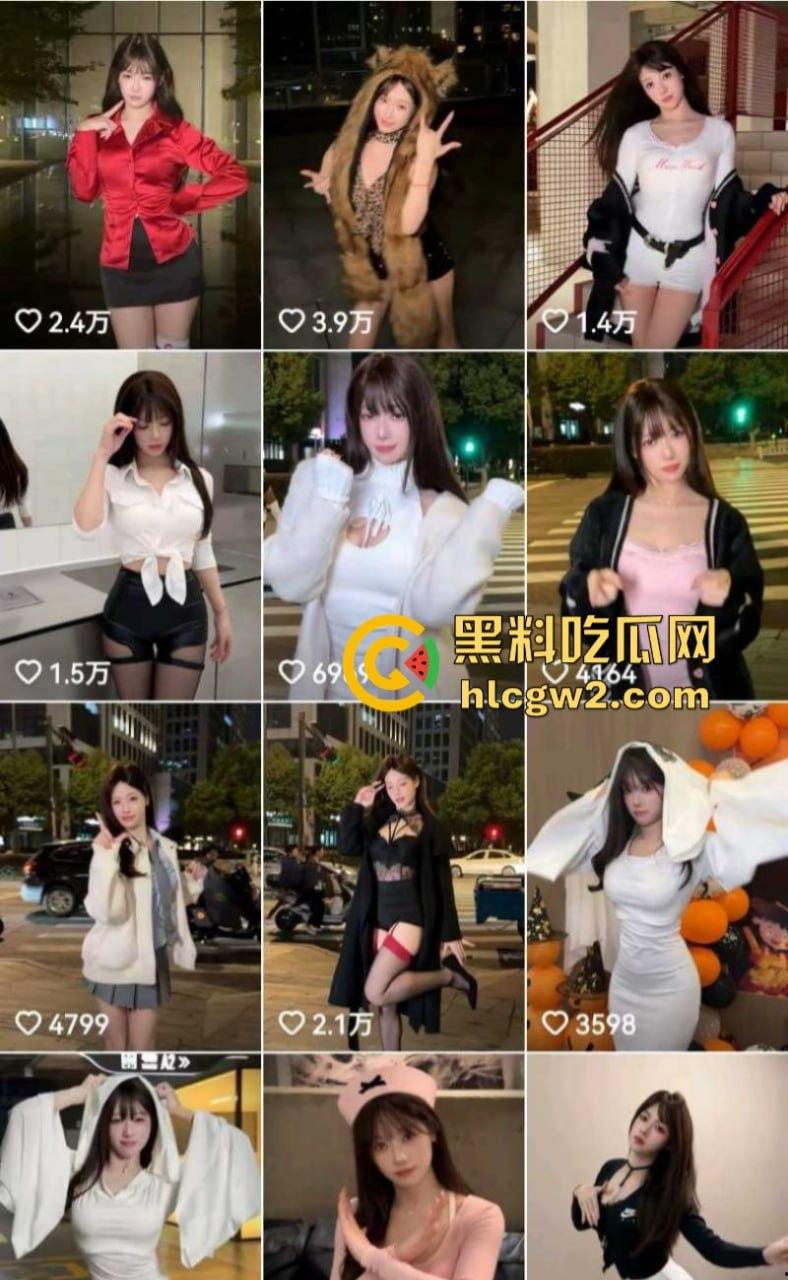Play the video with 4799 likes
Image resolution: width=788 pixels, height=1280 pixels.
click(x=130, y=875)
